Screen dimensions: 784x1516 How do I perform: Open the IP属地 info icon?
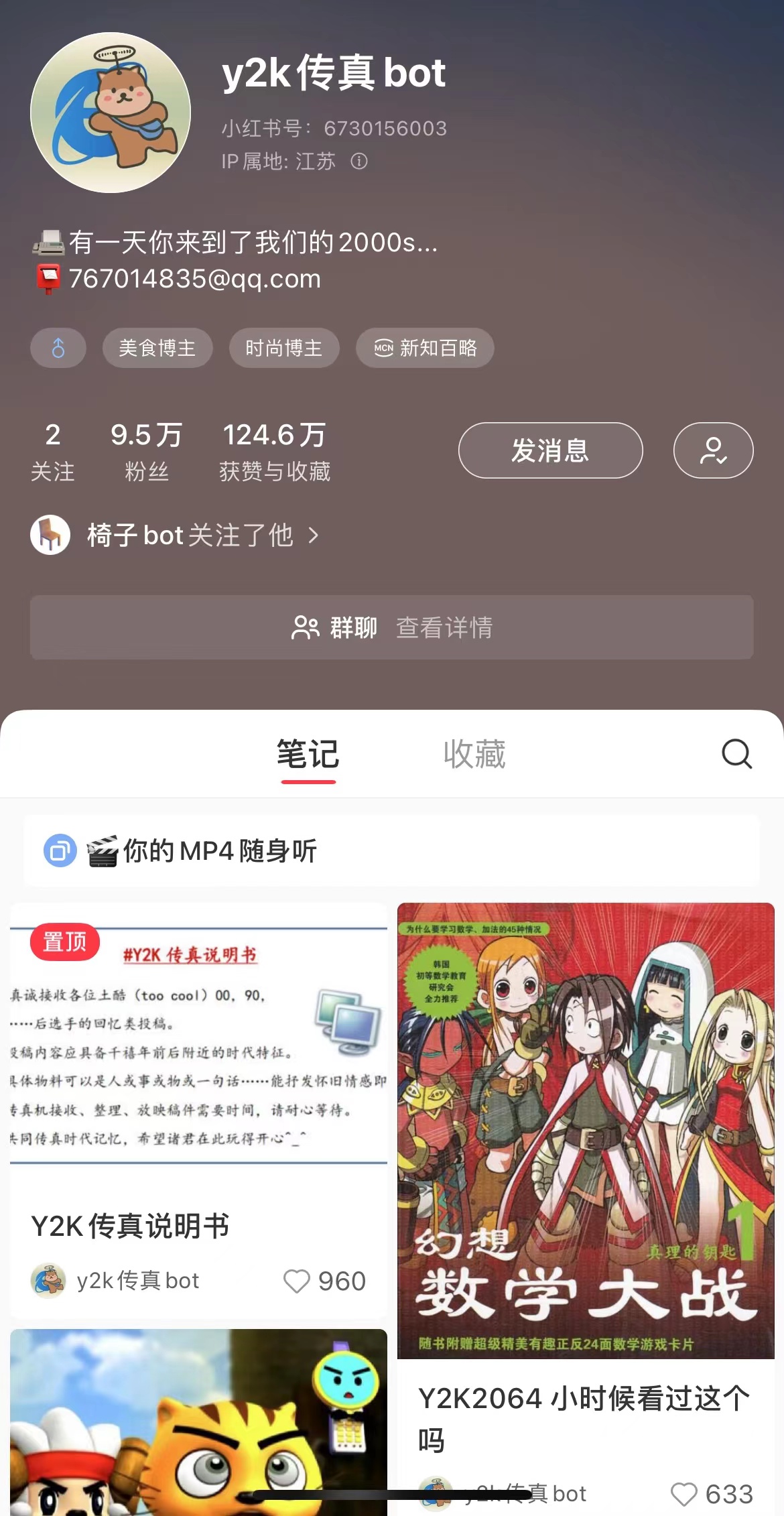tap(359, 162)
